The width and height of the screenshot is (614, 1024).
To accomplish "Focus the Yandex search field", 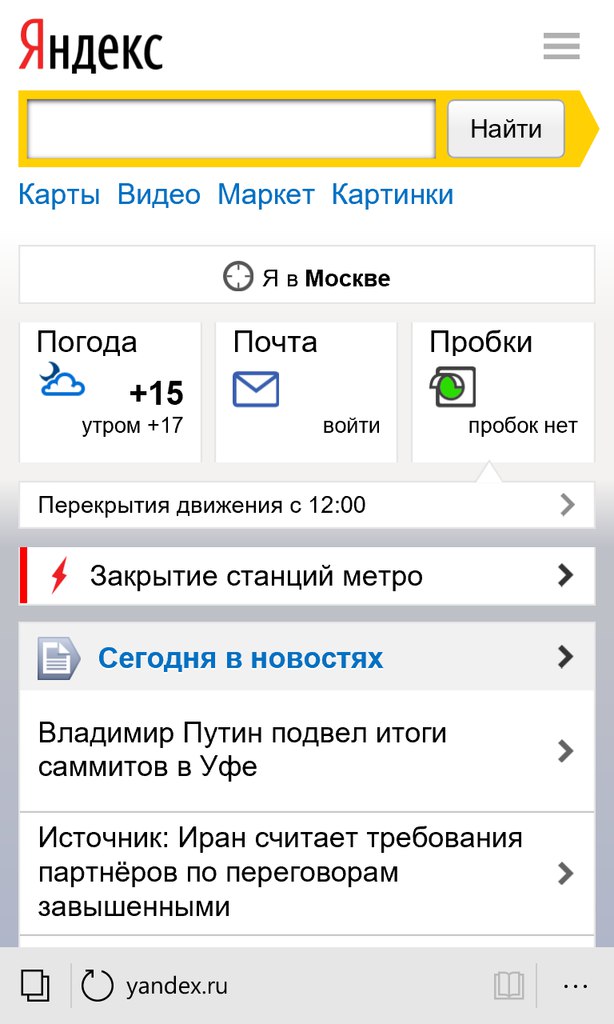I will tap(231, 129).
